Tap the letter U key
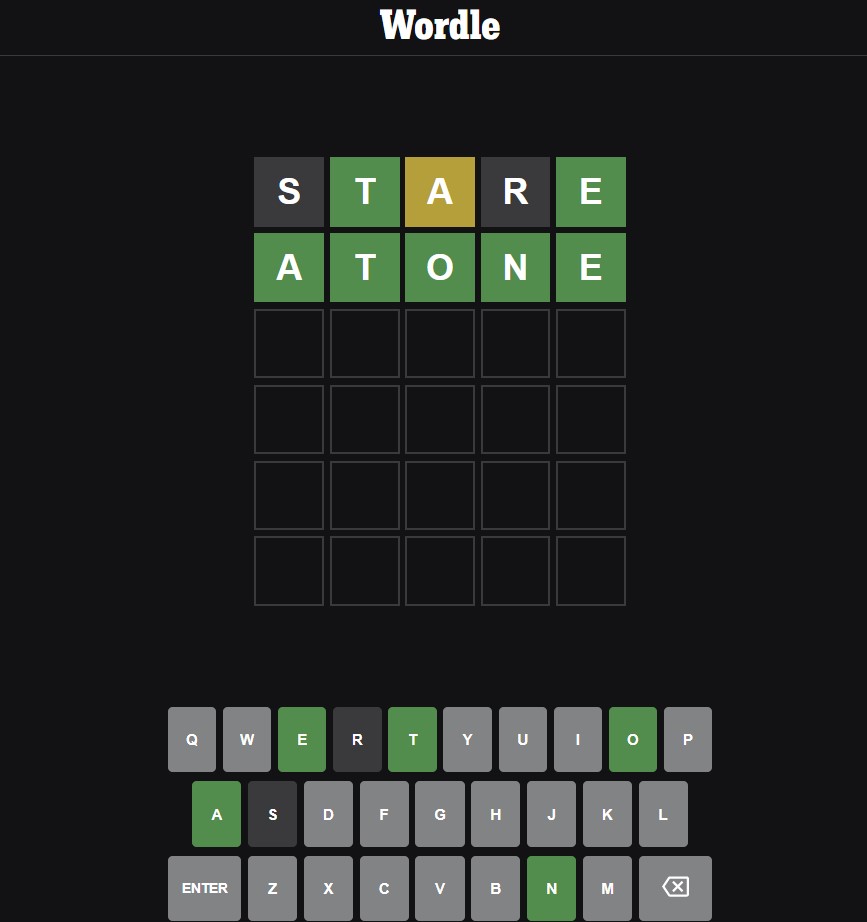Viewport: 867px width, 922px height. coord(522,740)
